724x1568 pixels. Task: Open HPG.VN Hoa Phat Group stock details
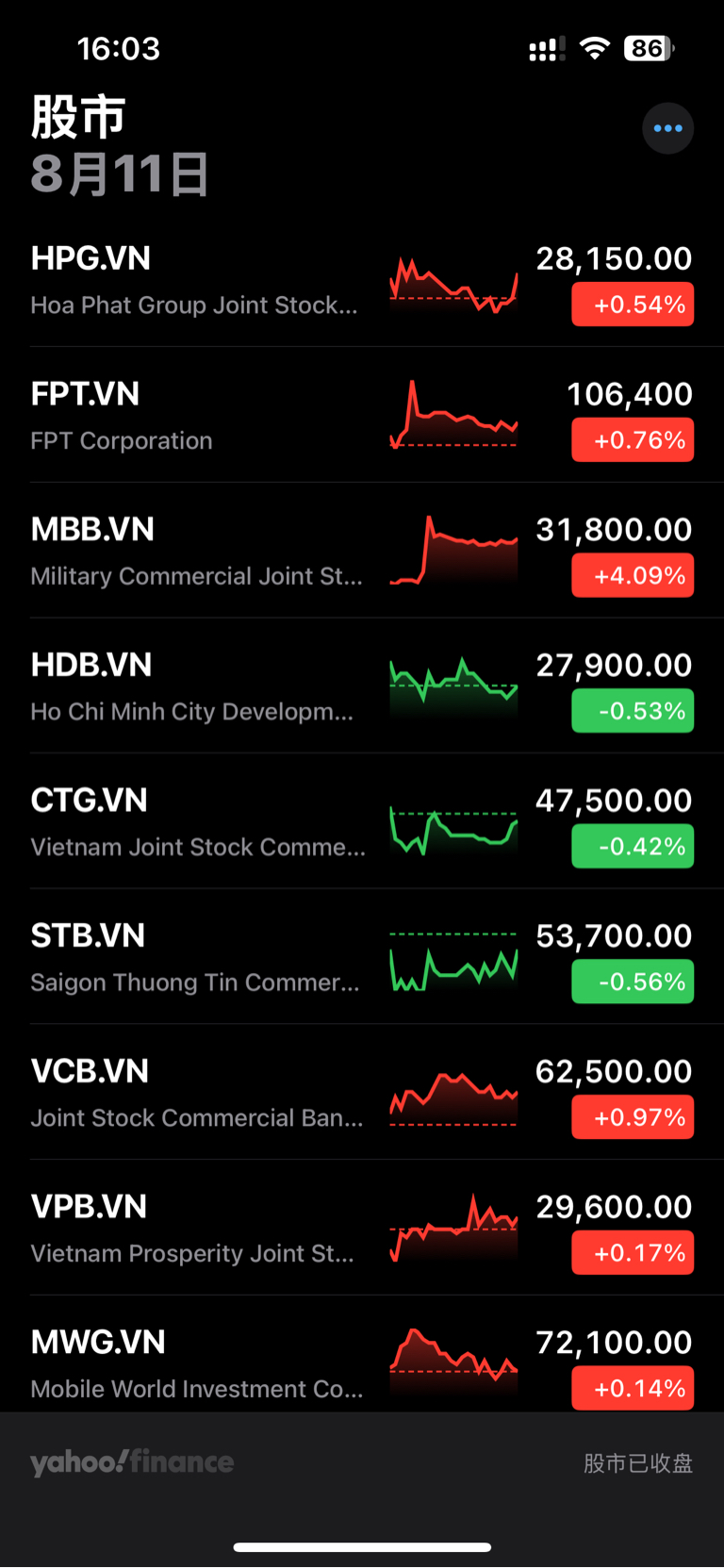(x=362, y=280)
